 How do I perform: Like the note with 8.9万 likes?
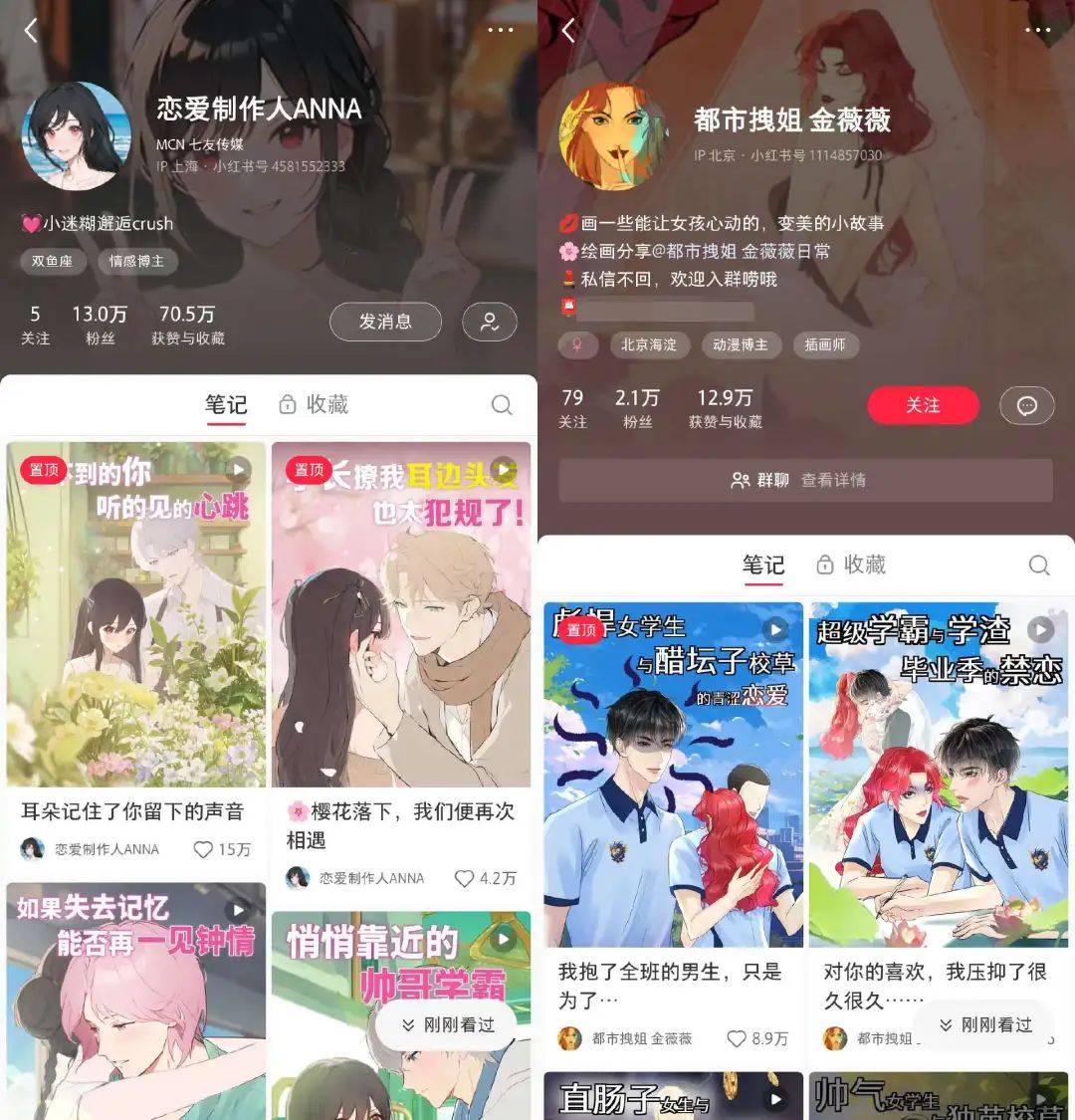point(737,1038)
